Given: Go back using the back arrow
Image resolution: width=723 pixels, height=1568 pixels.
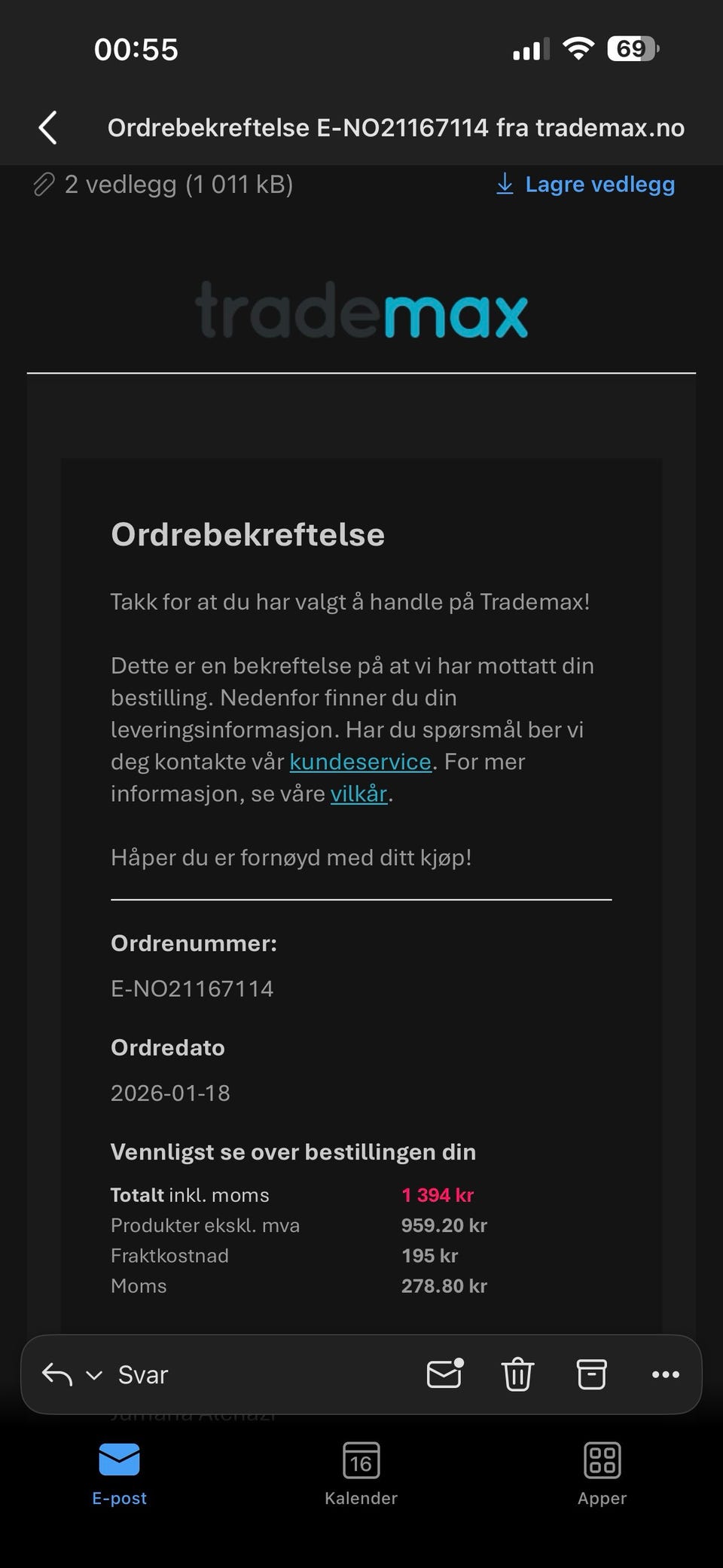Looking at the screenshot, I should point(47,127).
